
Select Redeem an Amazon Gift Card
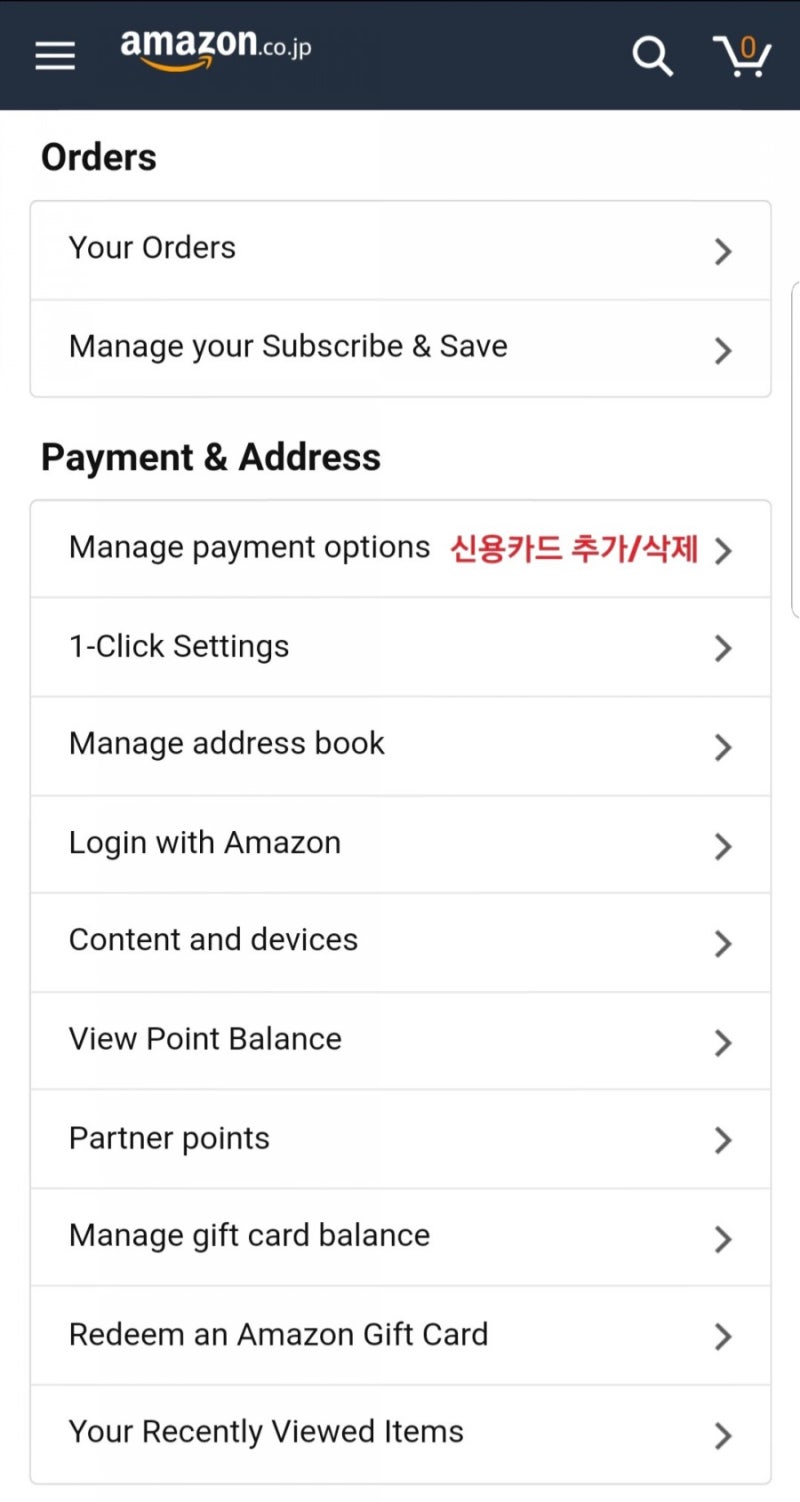(400, 1335)
